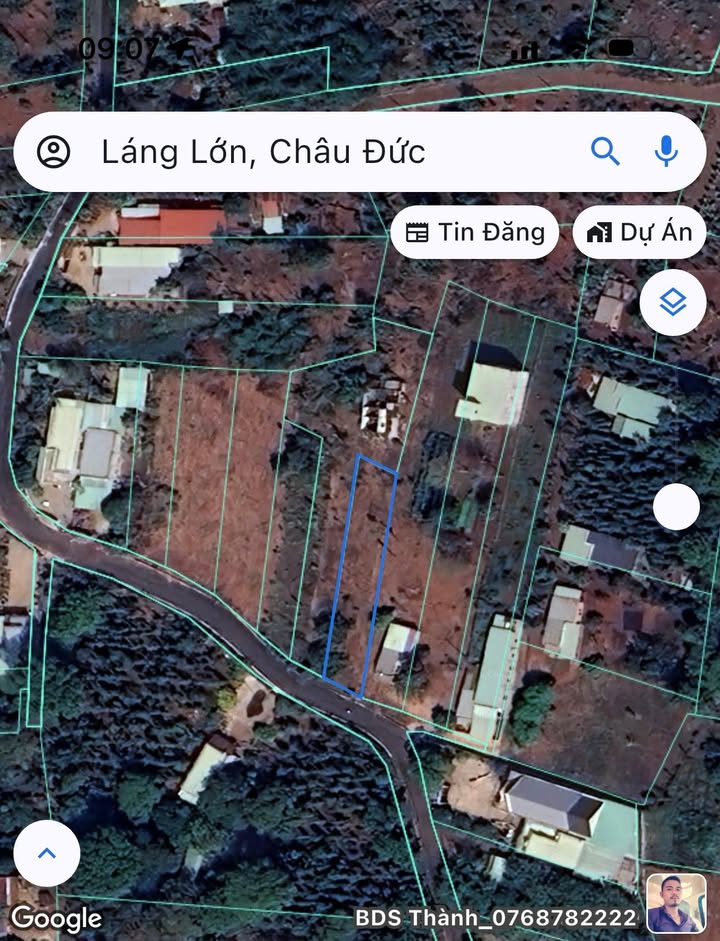Open the account profile icon

53,152
